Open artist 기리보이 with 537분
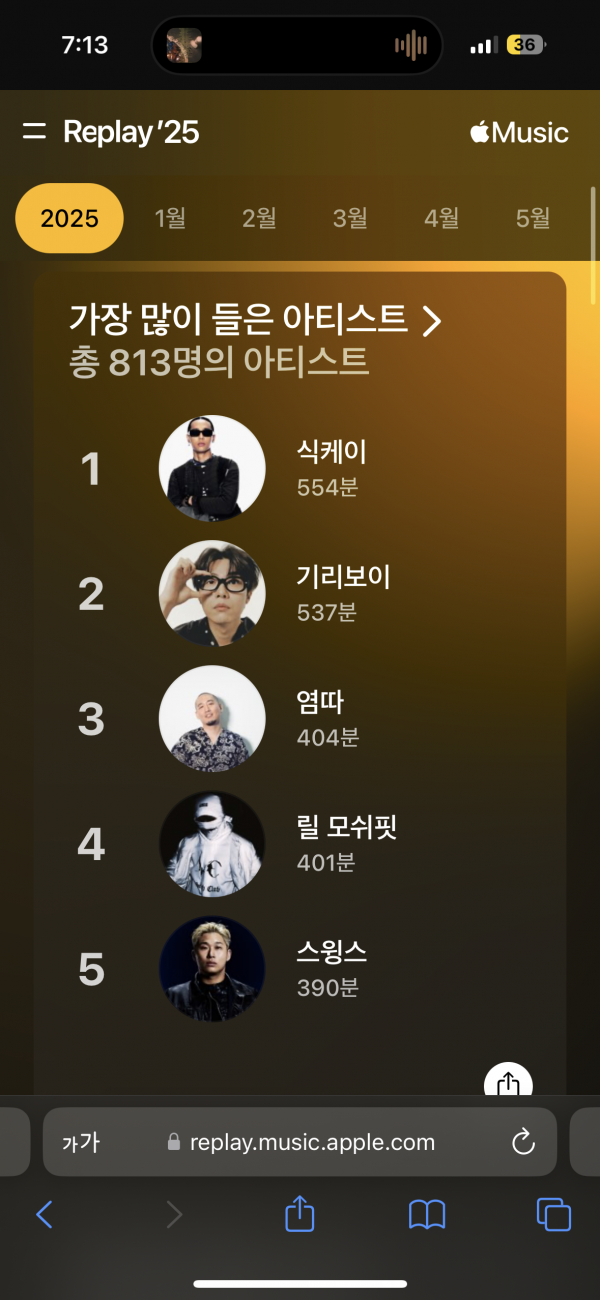This screenshot has height=1300, width=600. [x=342, y=593]
